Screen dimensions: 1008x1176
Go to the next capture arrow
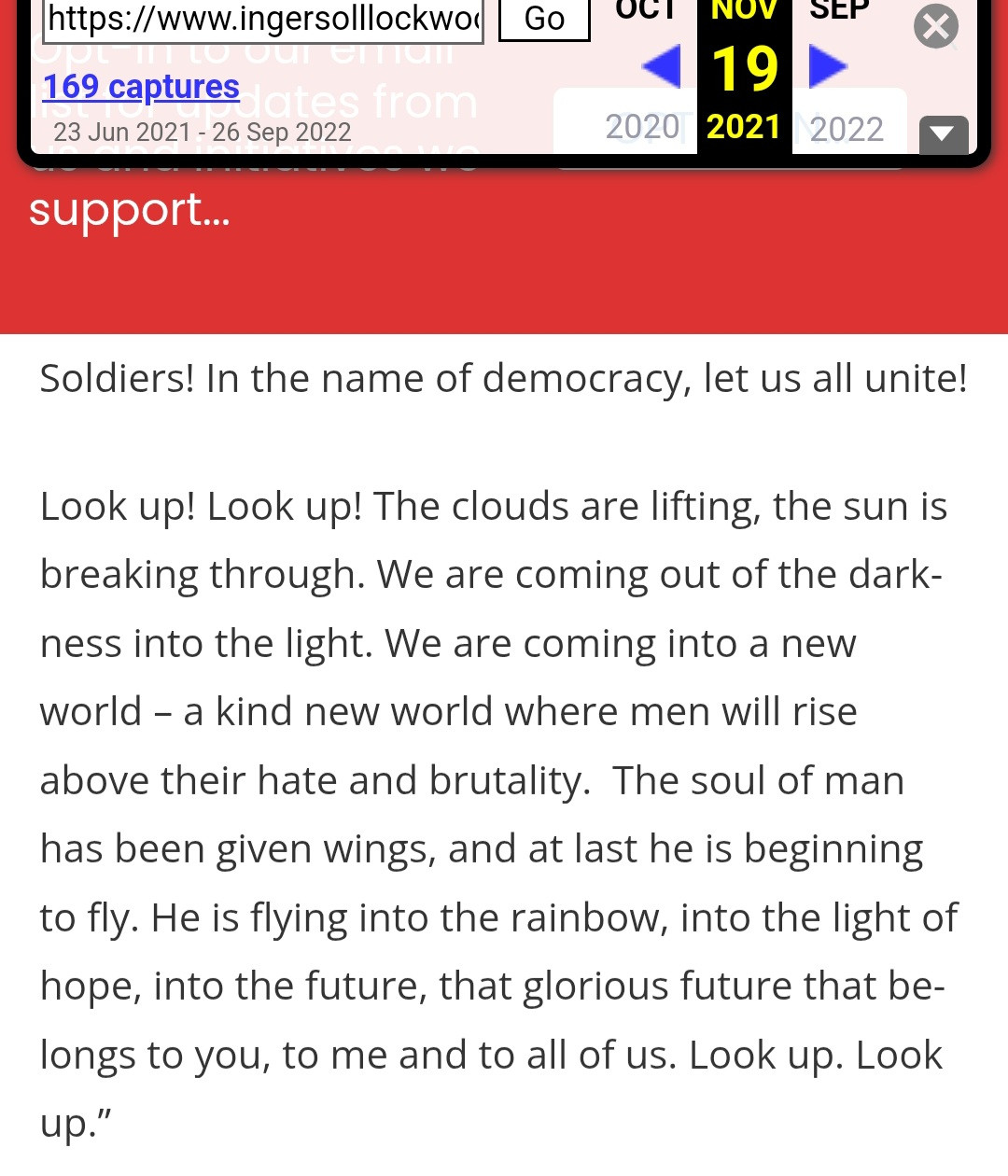pos(827,67)
